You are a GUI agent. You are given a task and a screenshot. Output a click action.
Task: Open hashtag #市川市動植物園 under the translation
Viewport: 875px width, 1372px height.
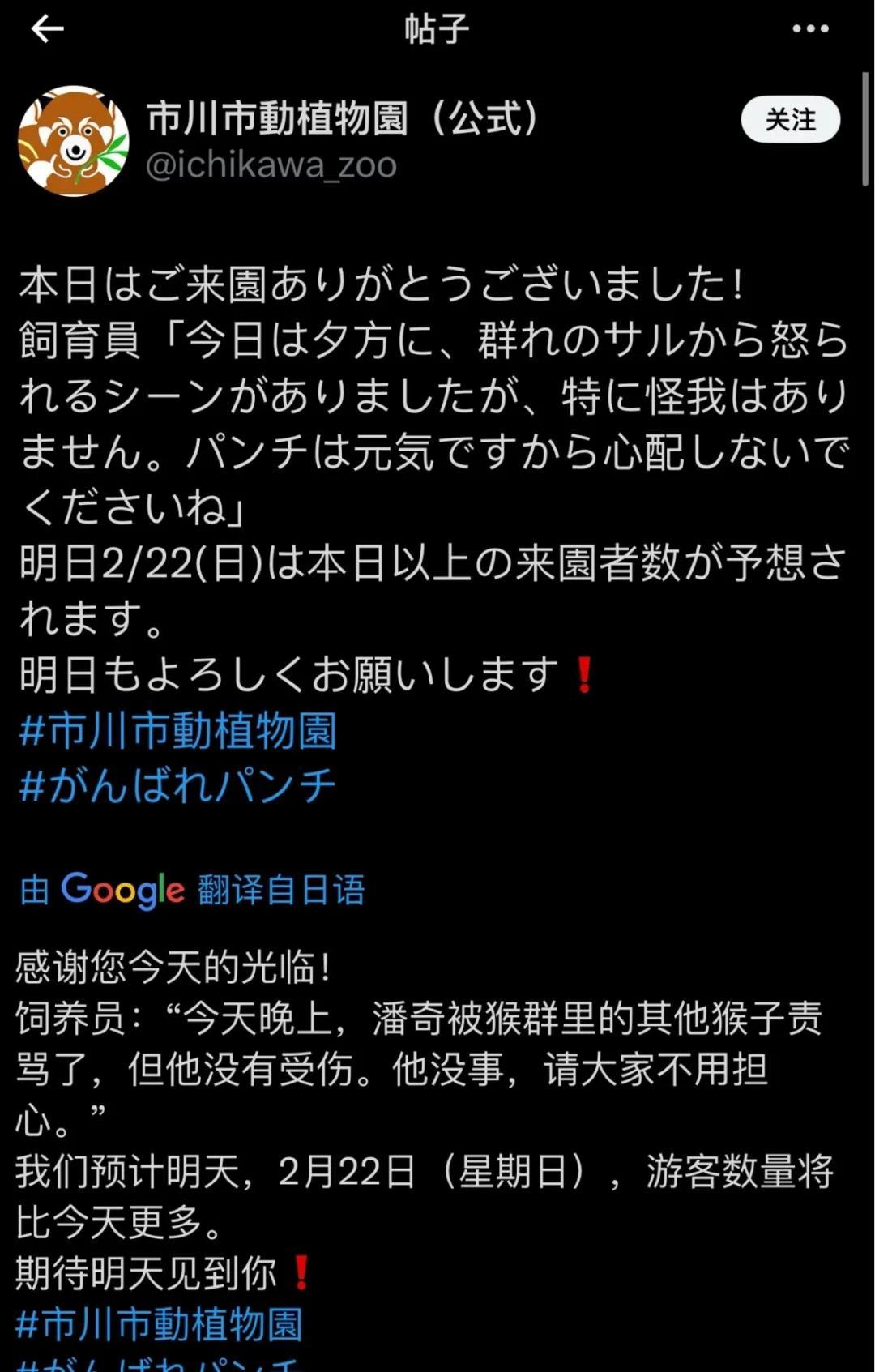click(x=160, y=1324)
